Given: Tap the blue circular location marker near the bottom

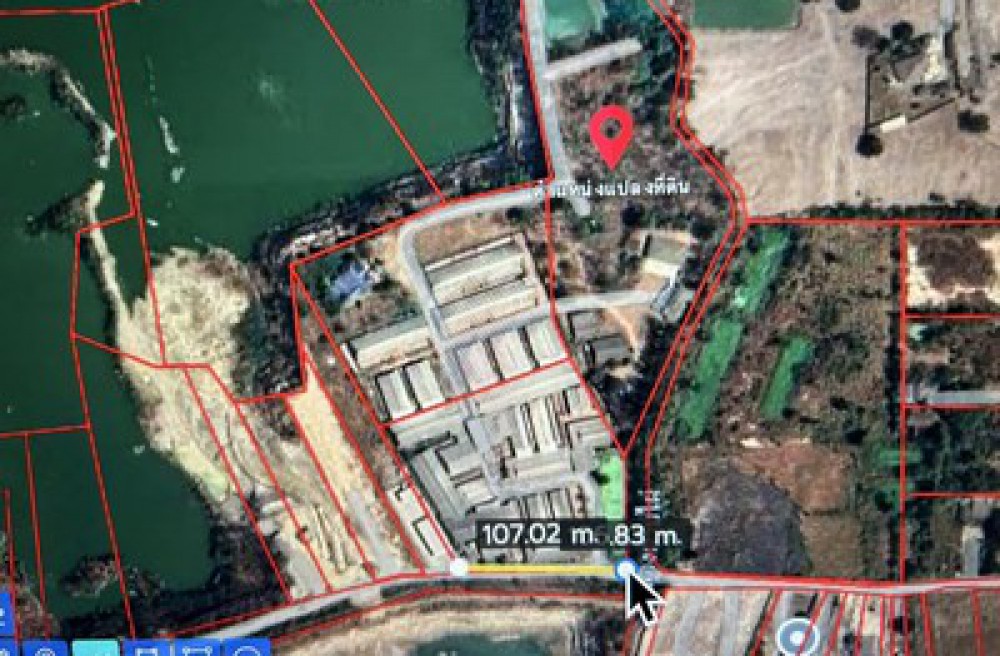Looking at the screenshot, I should pyautogui.click(x=797, y=635).
